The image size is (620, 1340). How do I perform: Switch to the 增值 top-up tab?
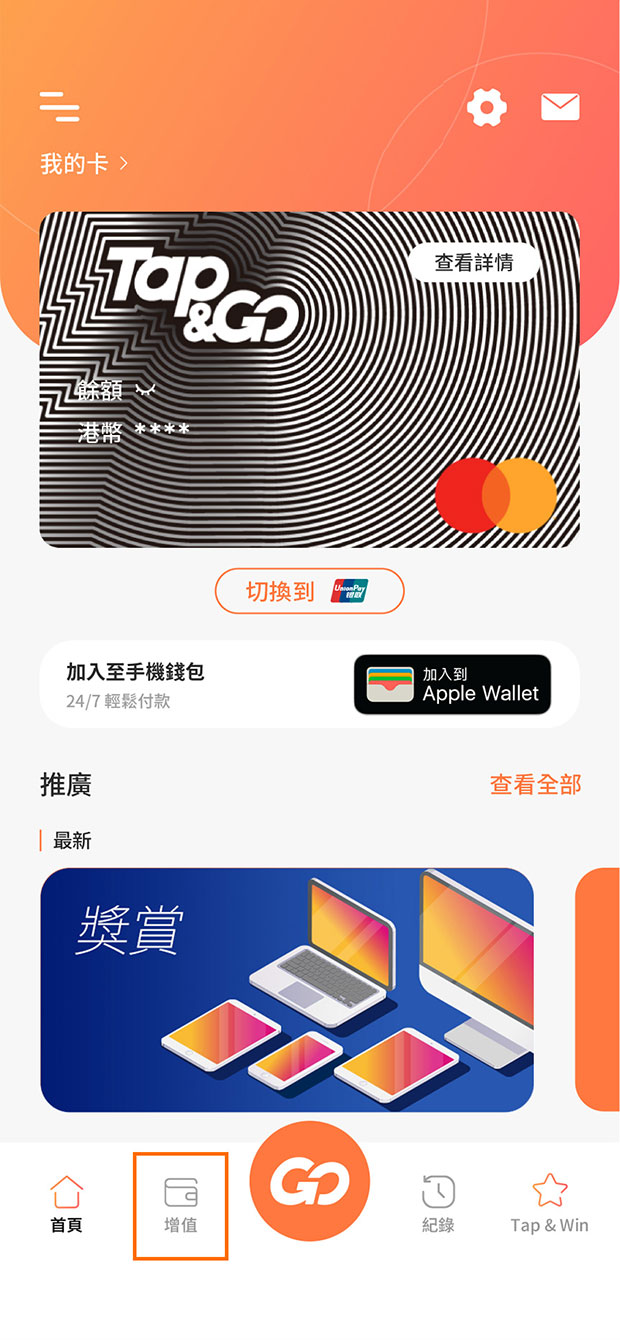point(180,1205)
